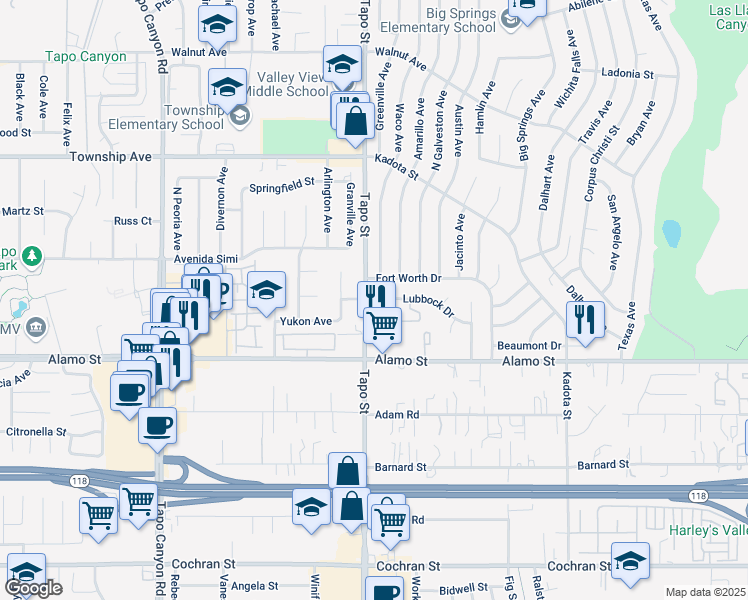Viewport: 748px width, 600px height.
Task: Tap the coffee cup marker near Citronella St
Action: [x=158, y=425]
